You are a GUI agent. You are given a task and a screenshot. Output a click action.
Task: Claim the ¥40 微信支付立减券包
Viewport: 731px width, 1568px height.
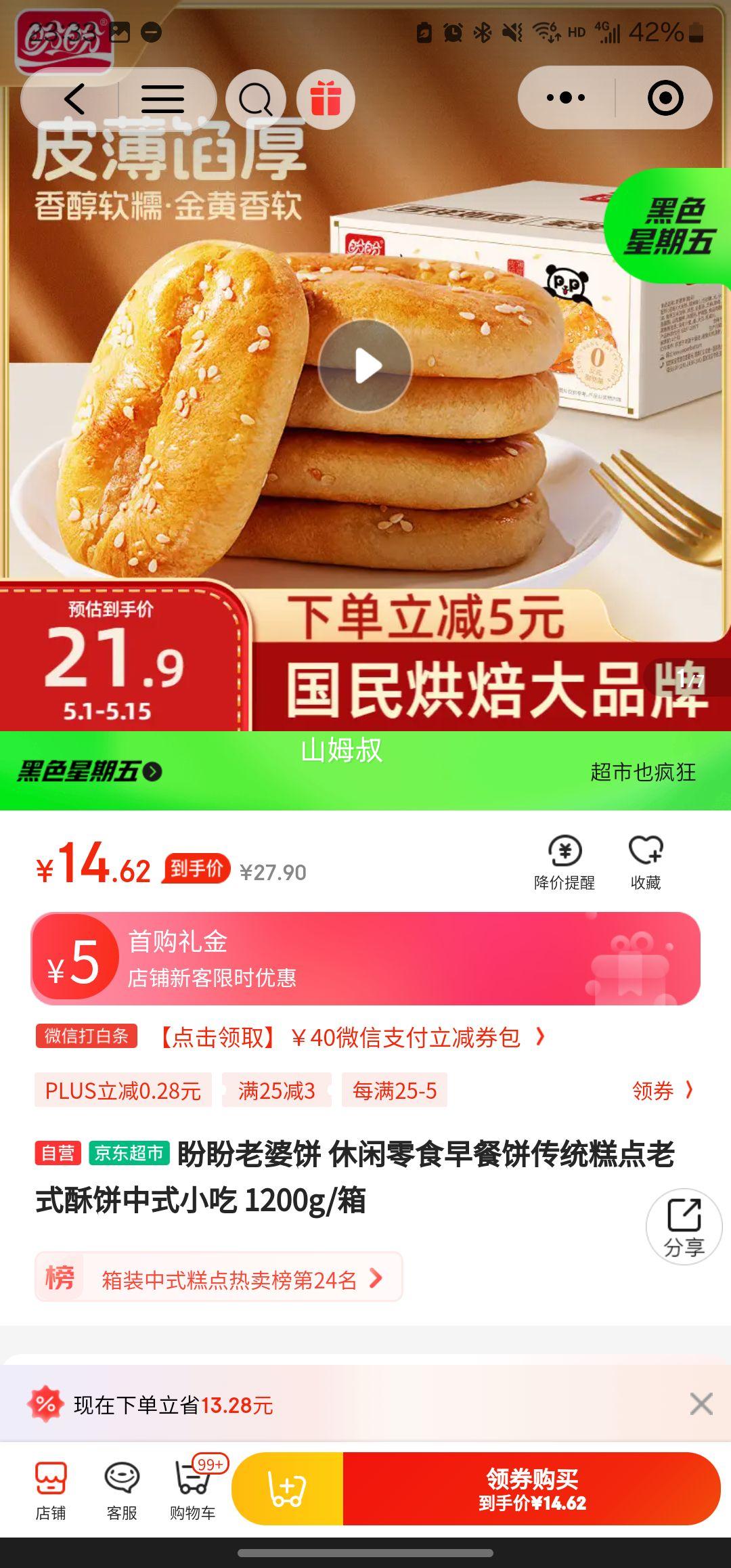(x=351, y=1037)
